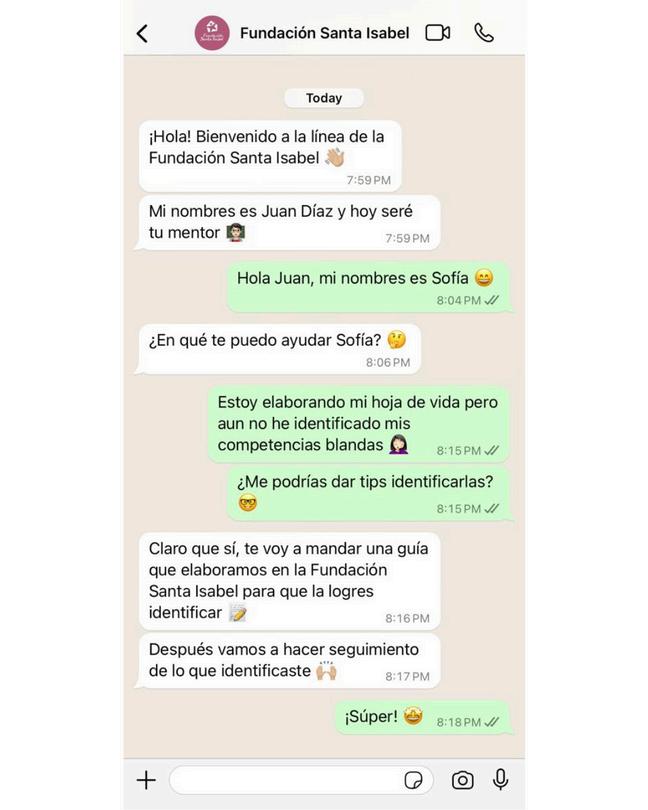Open the sticker picker in message field
Screen dimensions: 648x810
click(413, 780)
